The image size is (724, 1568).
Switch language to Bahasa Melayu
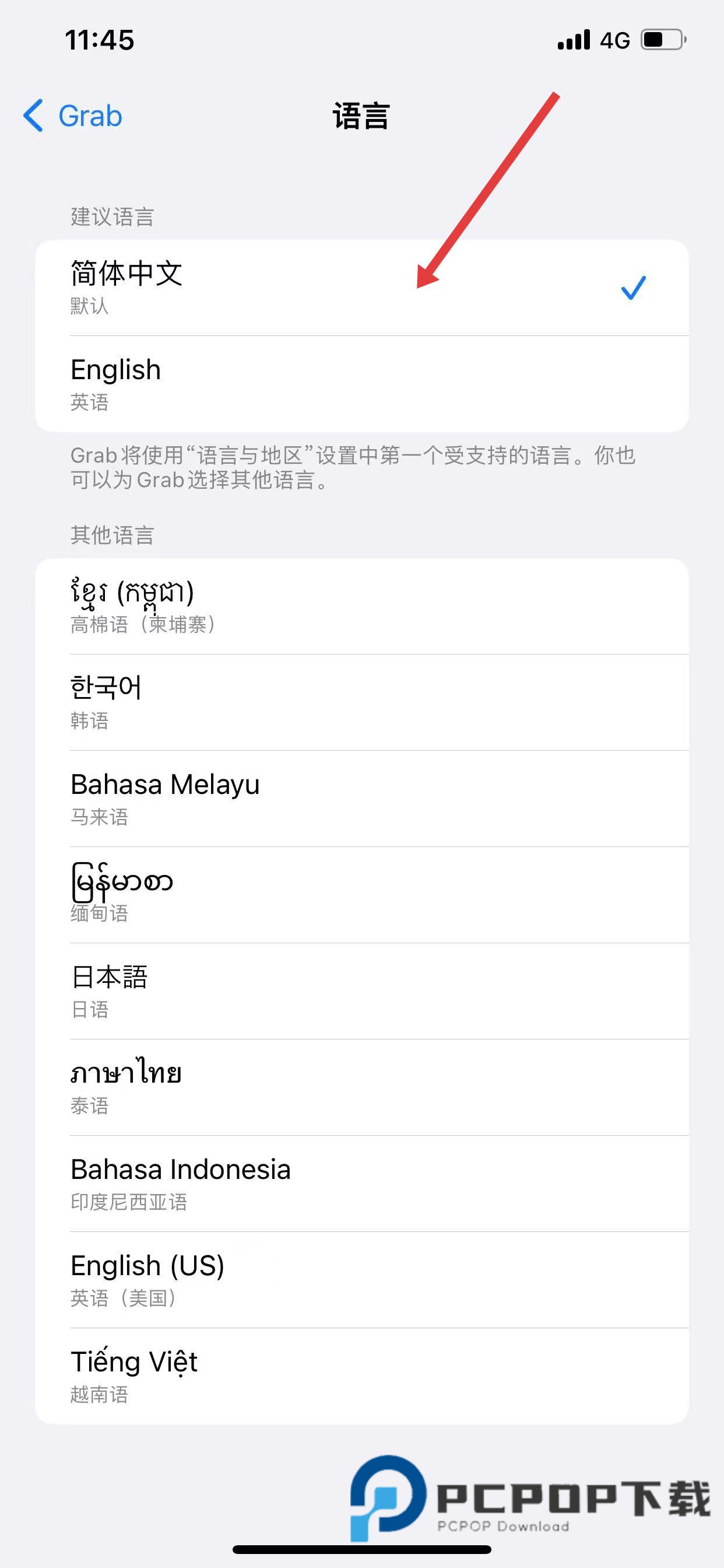pyautogui.click(x=361, y=799)
